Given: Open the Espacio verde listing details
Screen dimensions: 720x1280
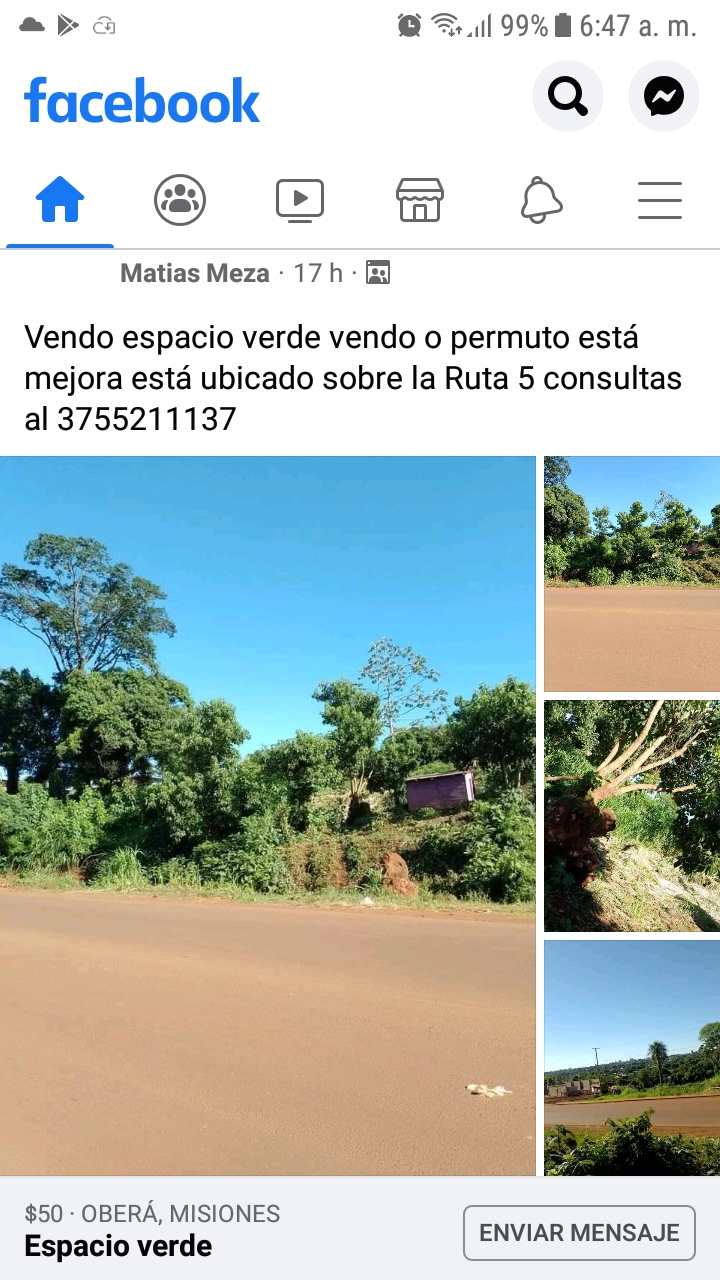Looking at the screenshot, I should pyautogui.click(x=118, y=1247).
